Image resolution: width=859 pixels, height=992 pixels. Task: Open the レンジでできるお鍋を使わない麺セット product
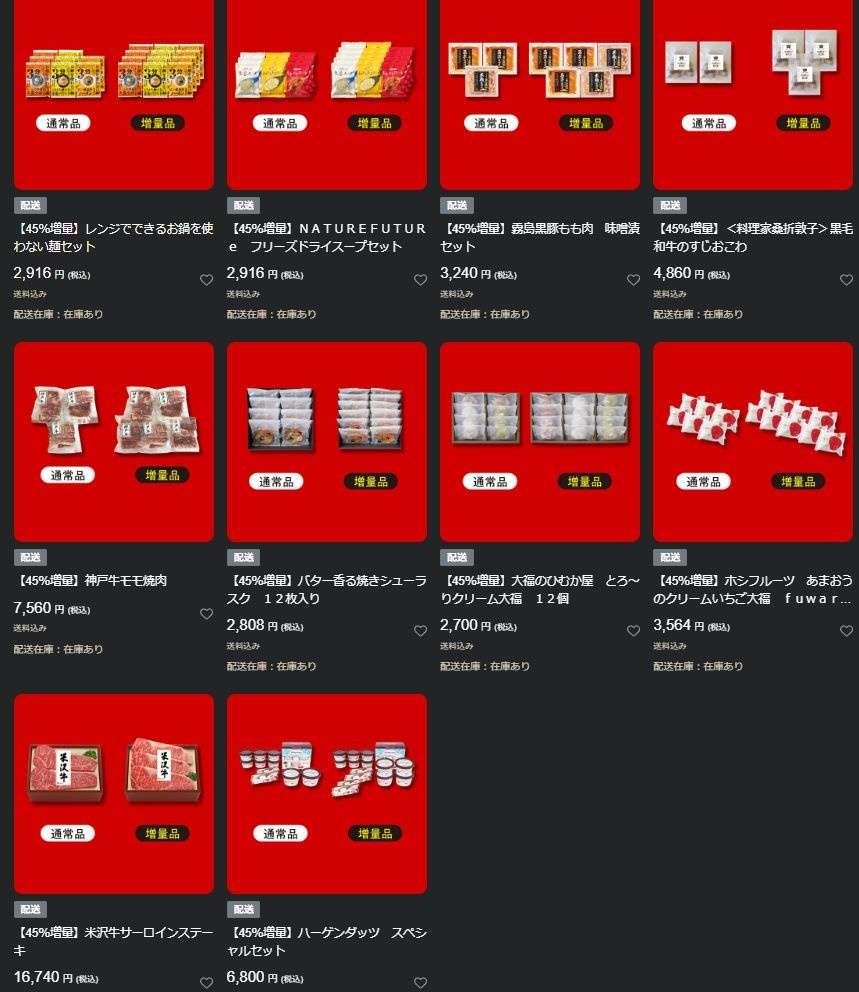click(x=113, y=236)
